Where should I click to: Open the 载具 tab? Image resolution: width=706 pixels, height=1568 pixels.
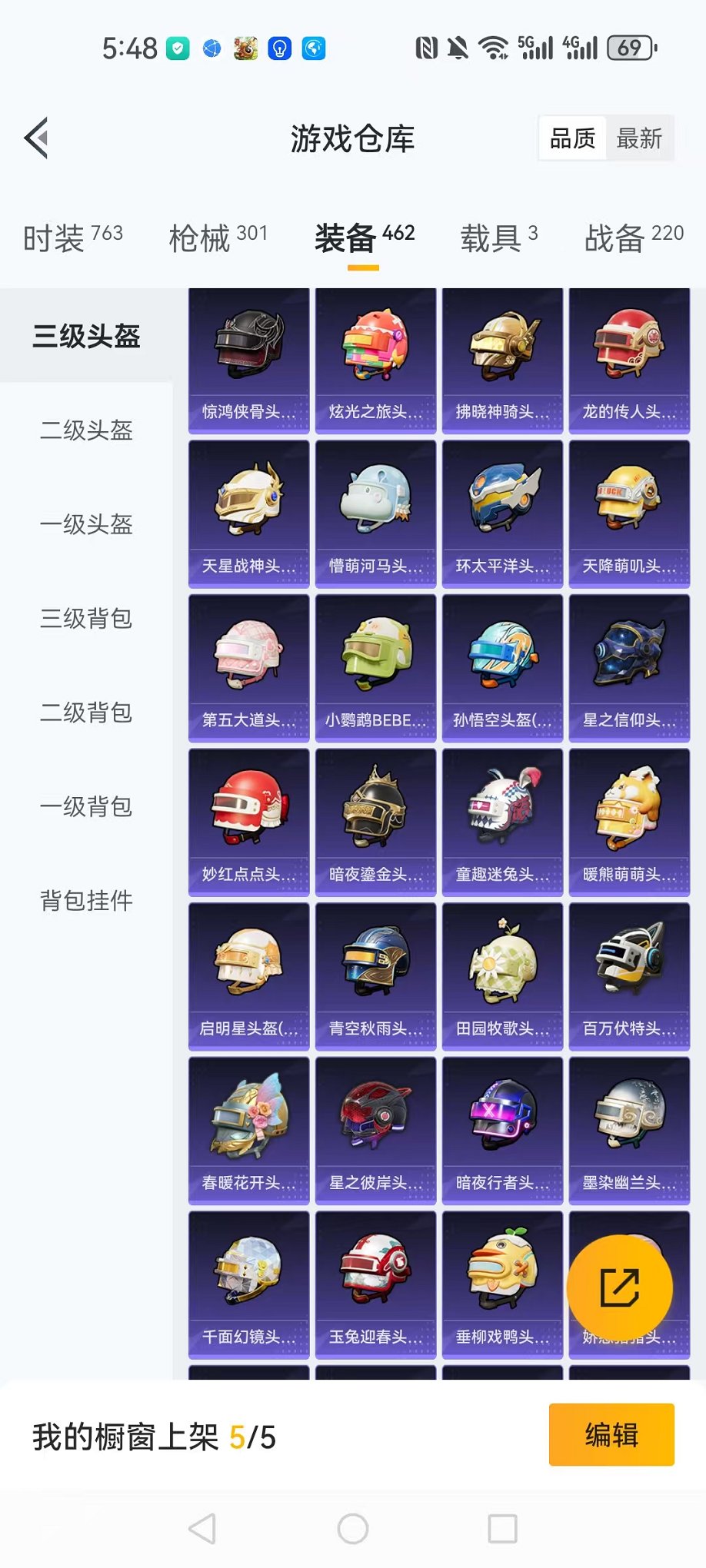tap(498, 238)
